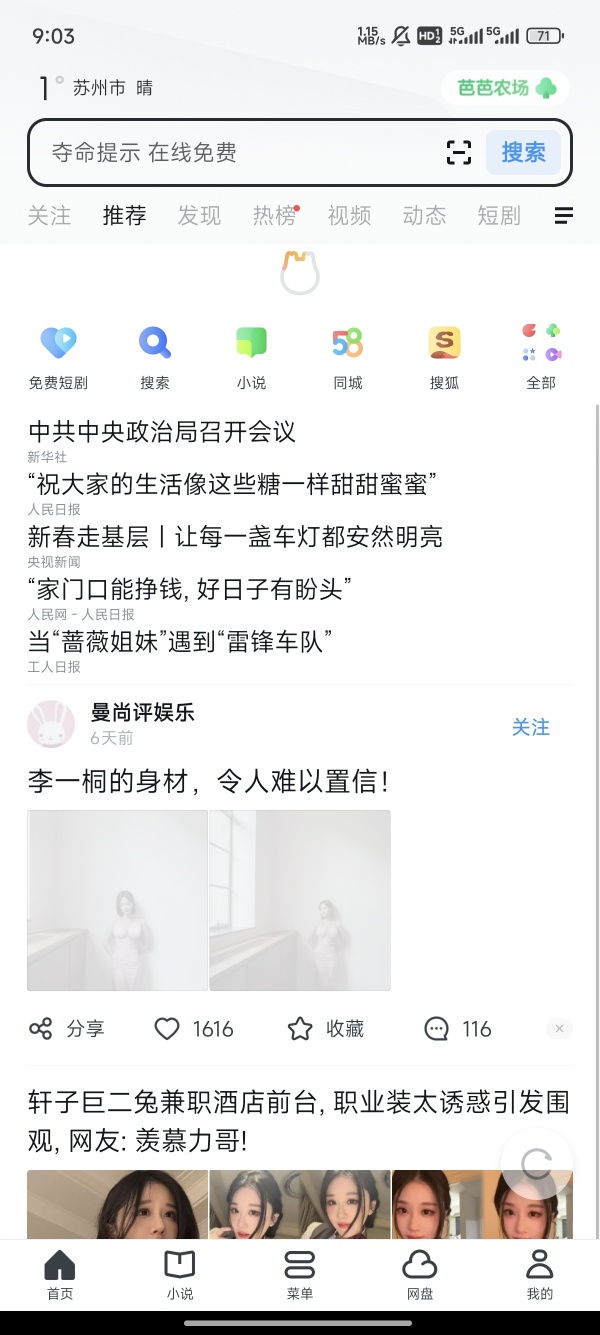Follow 曼尚评娱乐
The height and width of the screenshot is (1335, 600).
click(x=530, y=727)
